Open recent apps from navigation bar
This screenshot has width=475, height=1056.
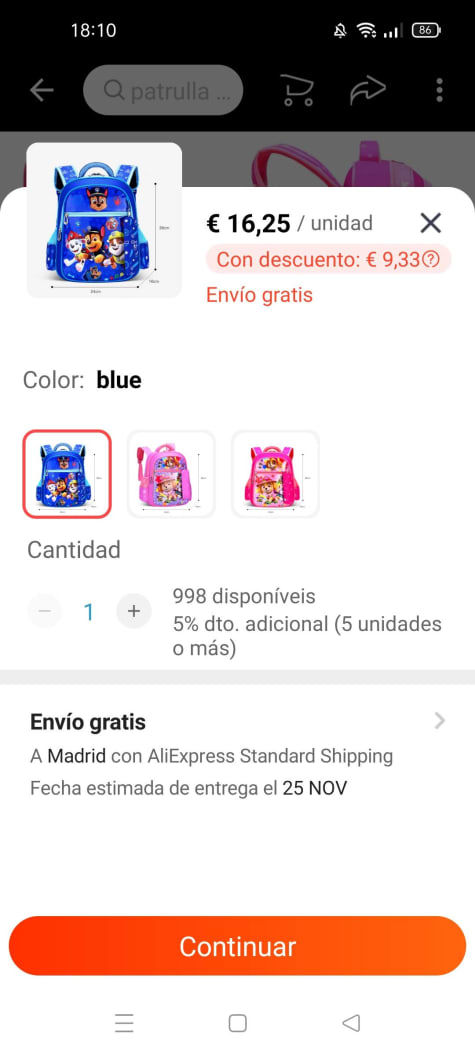click(124, 1023)
